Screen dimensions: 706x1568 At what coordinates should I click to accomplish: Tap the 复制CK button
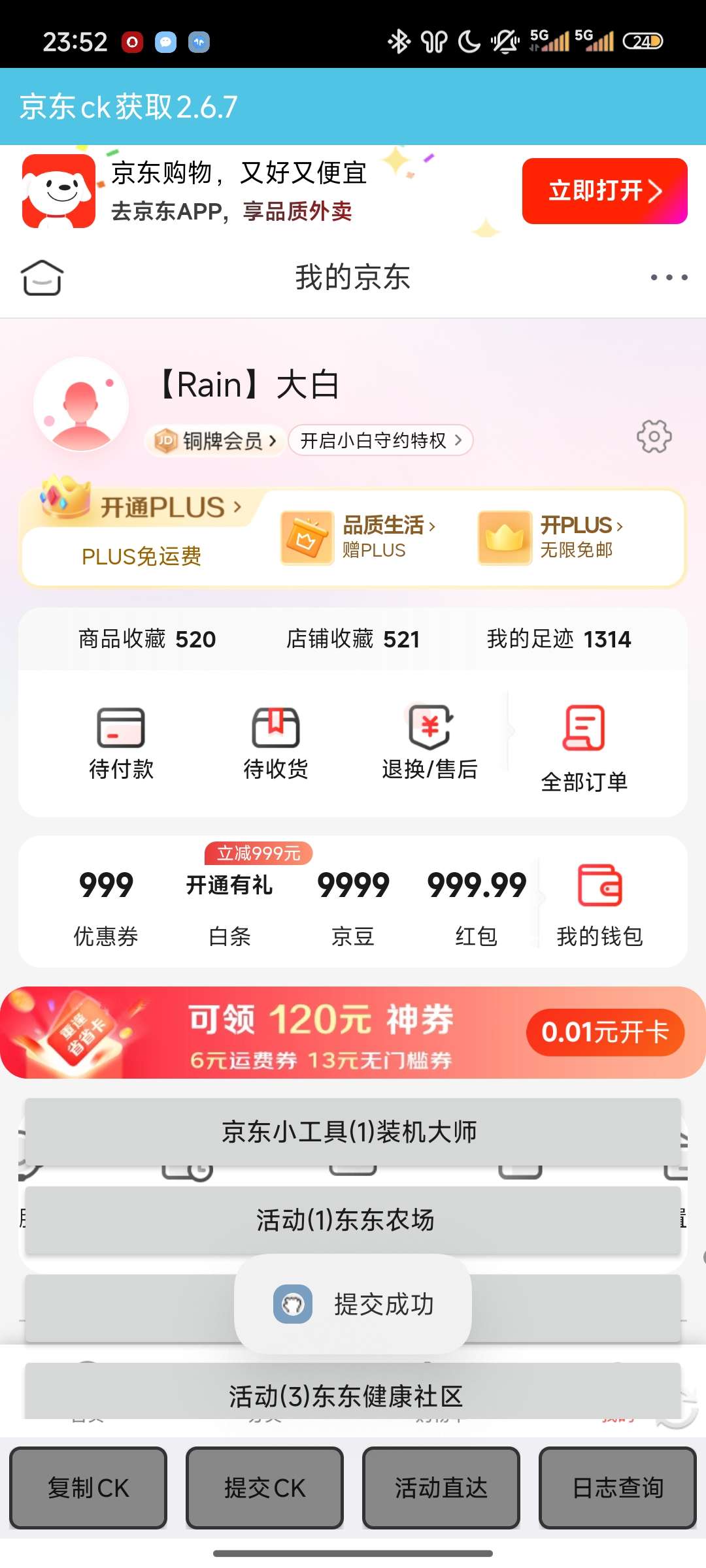click(x=88, y=1488)
